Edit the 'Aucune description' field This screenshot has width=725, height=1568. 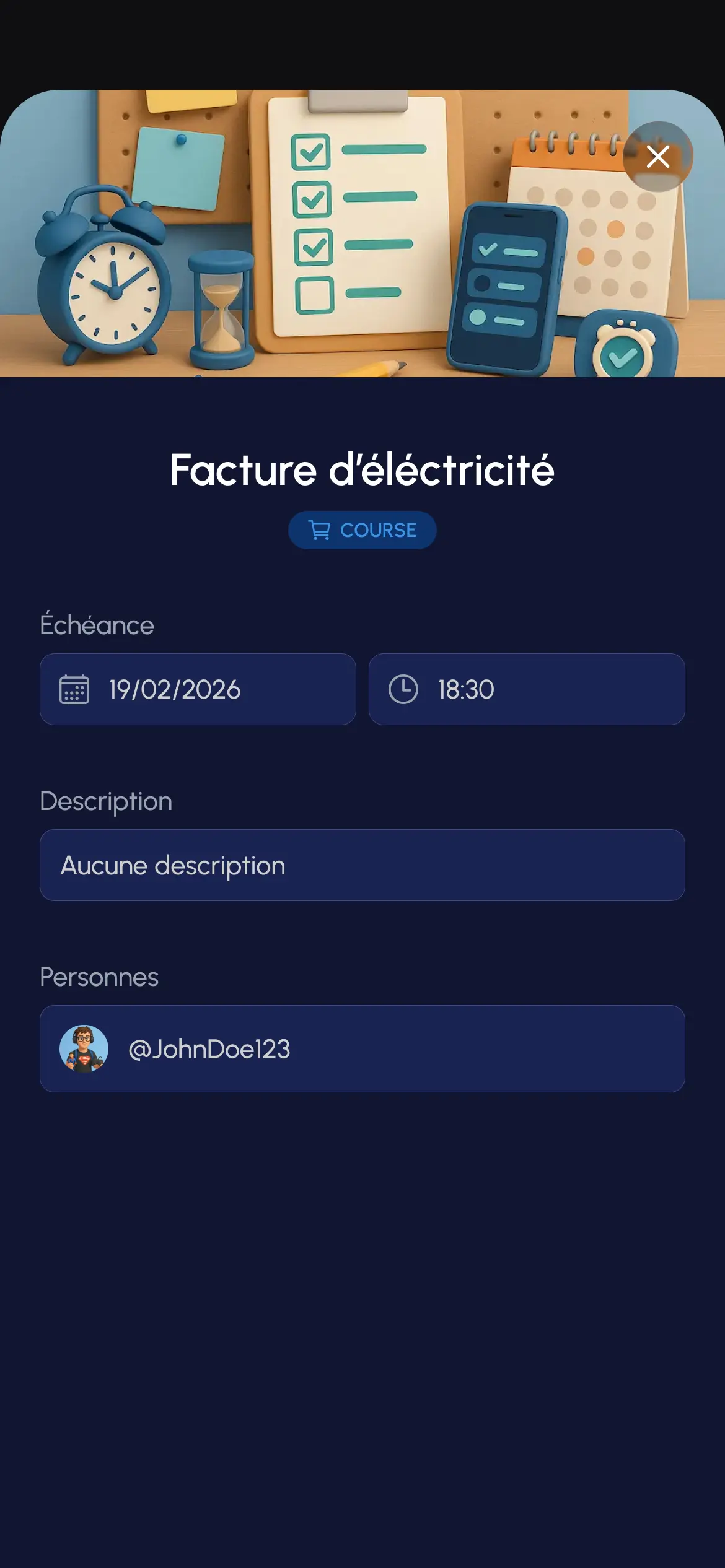(362, 865)
